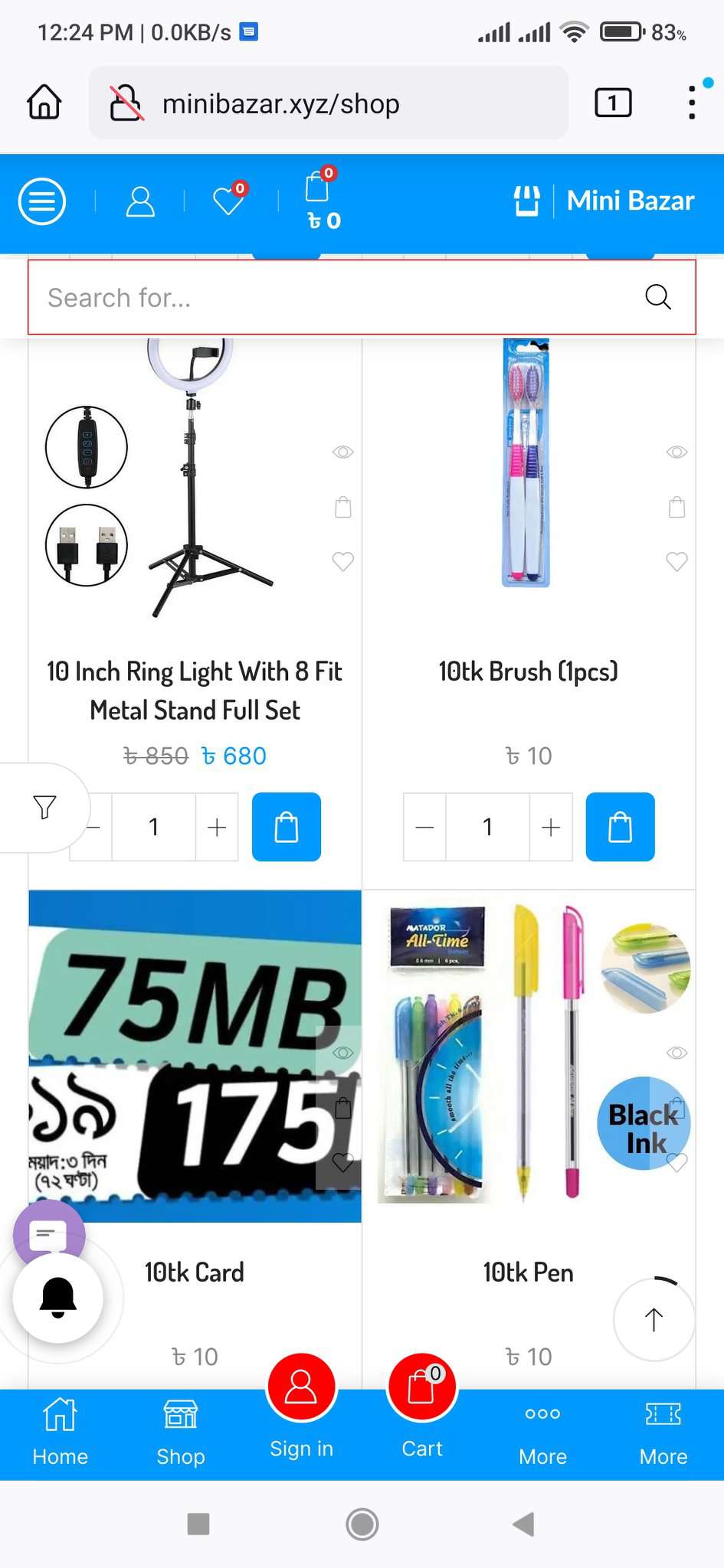Add the Ring Light to cart

tap(287, 827)
